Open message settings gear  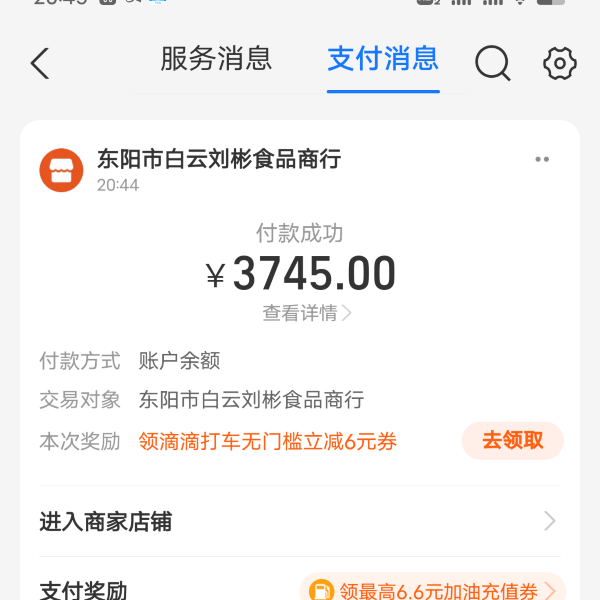pos(560,63)
